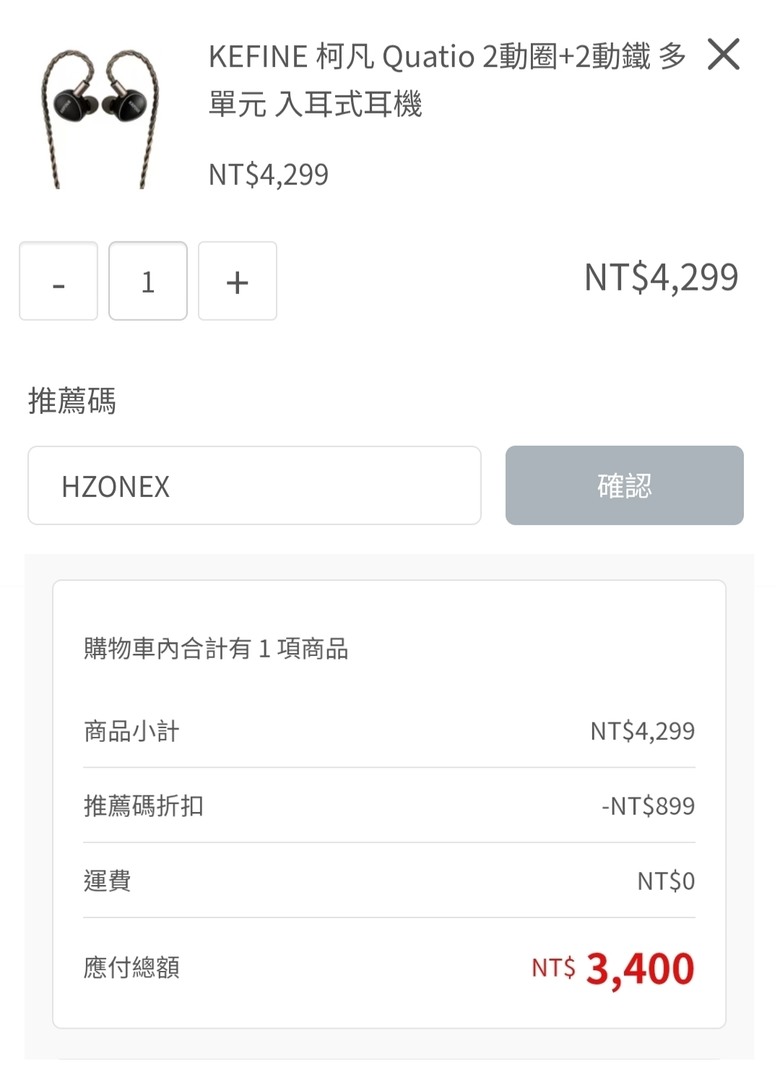The image size is (780, 1080).
Task: Click the minus icon to decrease quantity
Action: [58, 281]
